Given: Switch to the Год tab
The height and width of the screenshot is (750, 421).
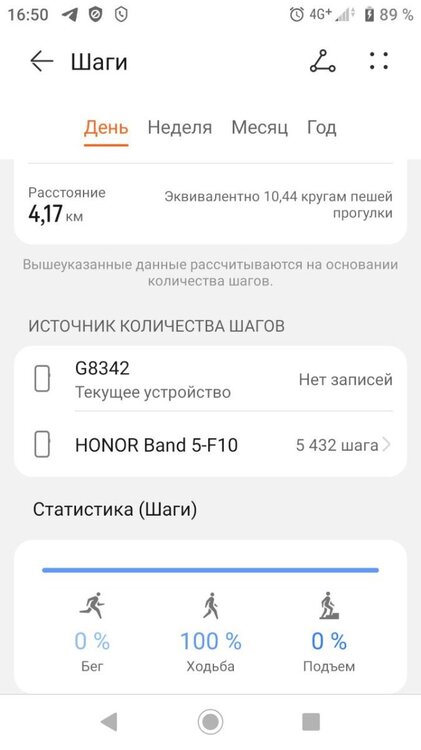Looking at the screenshot, I should click(x=321, y=127).
